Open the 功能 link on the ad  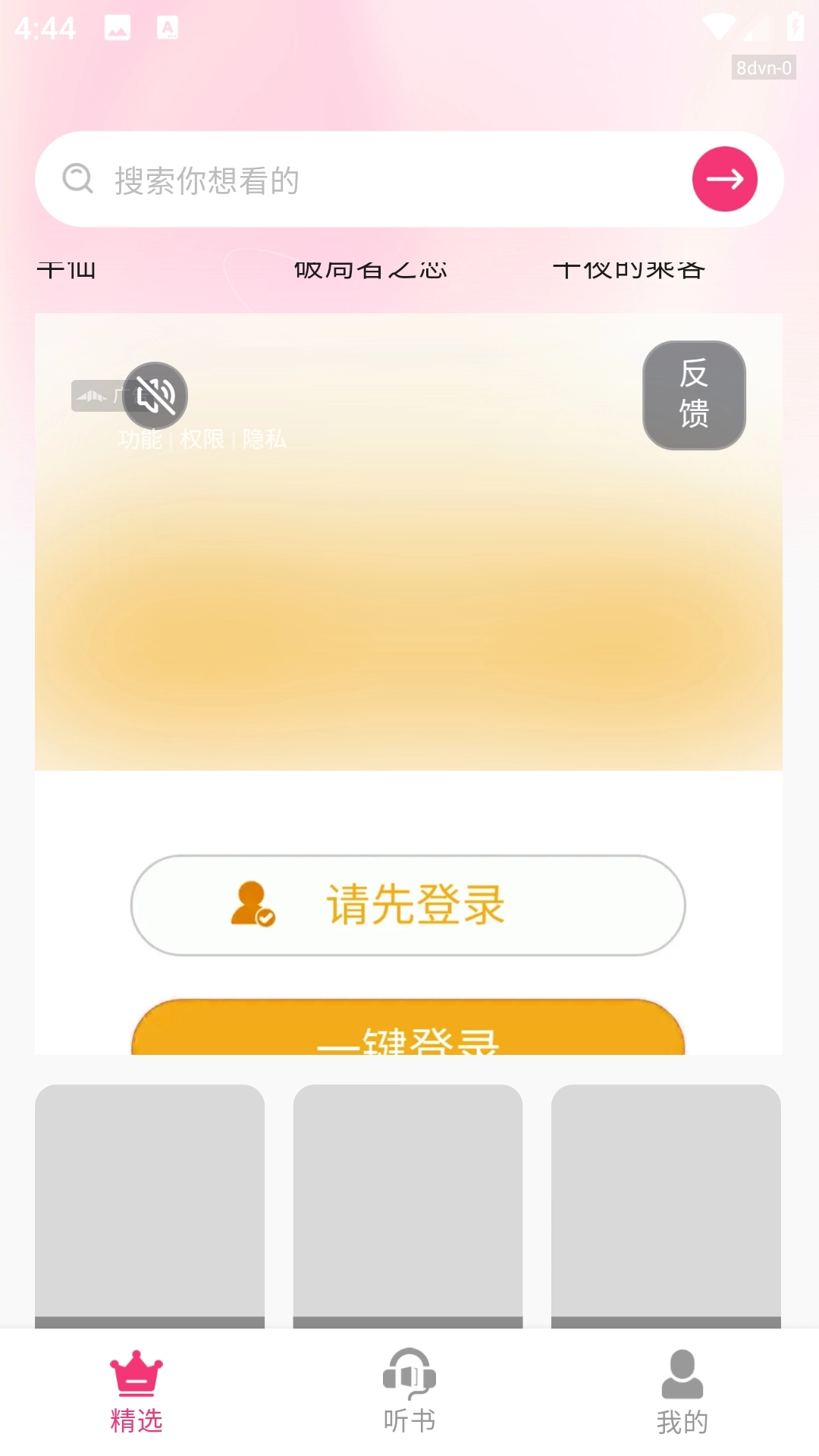[140, 438]
